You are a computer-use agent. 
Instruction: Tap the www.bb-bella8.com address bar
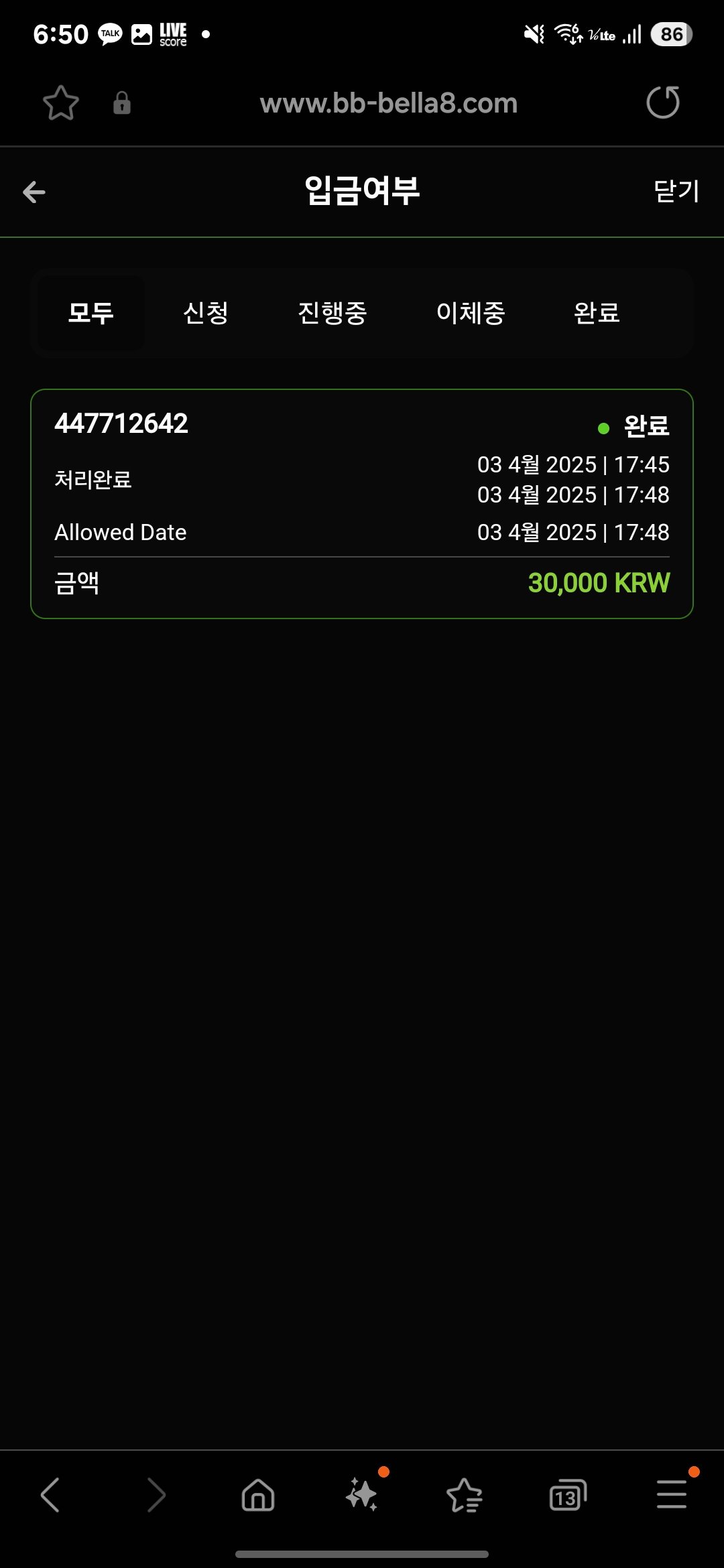pos(389,103)
